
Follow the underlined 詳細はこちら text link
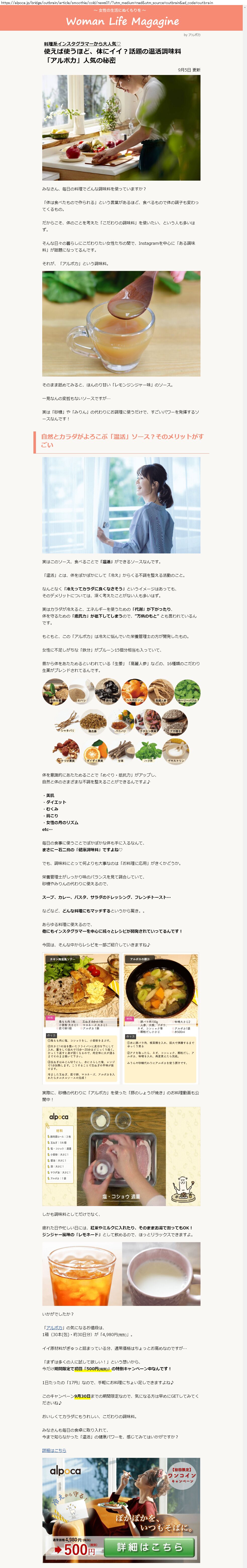pyautogui.click(x=54, y=1451)
